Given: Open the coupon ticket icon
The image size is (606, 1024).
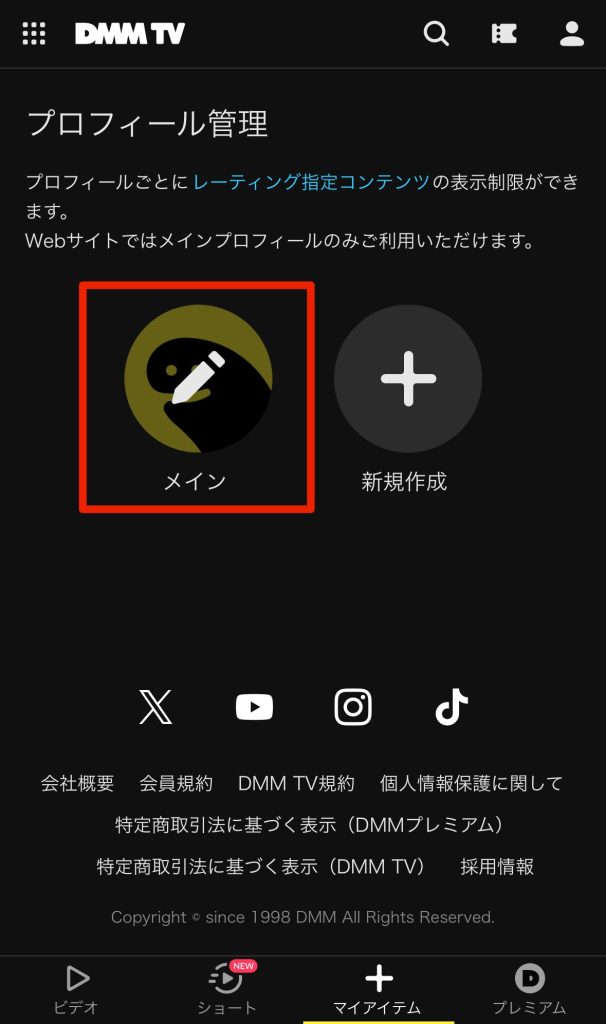Looking at the screenshot, I should [504, 34].
